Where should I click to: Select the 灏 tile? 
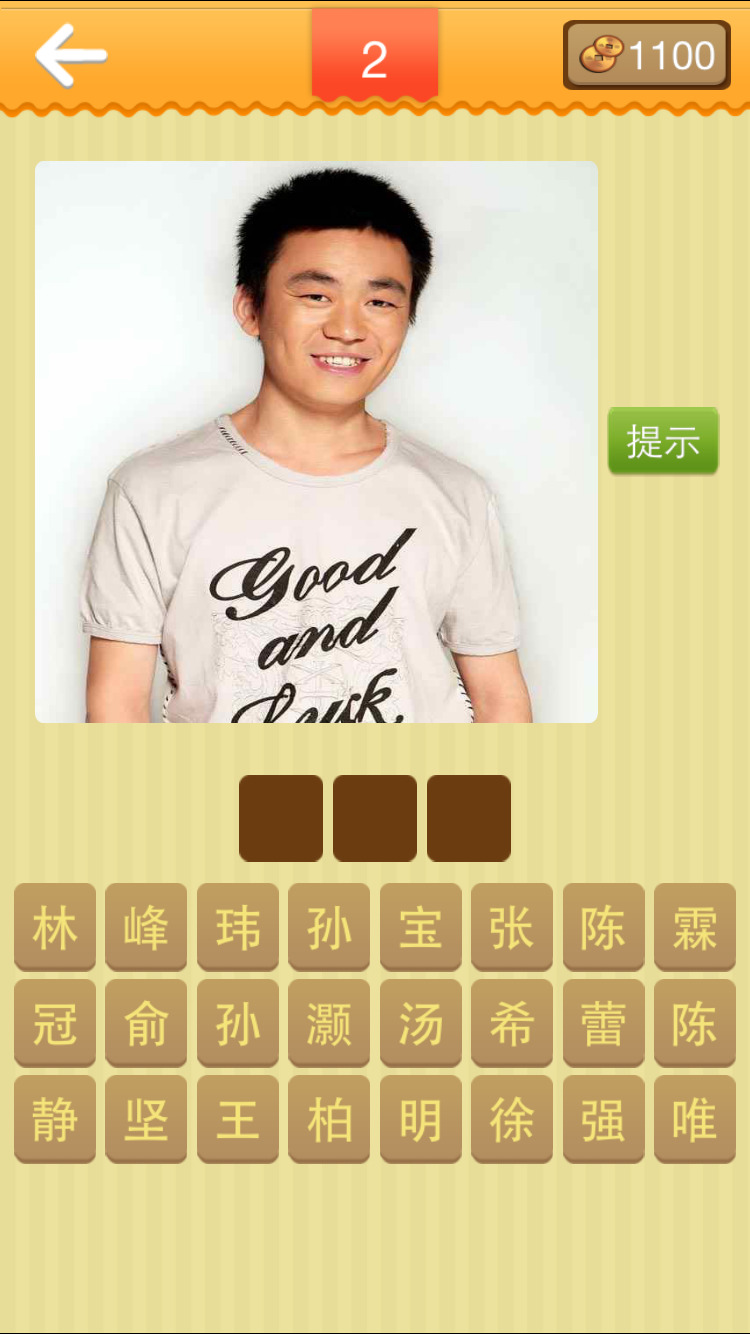(x=329, y=1023)
